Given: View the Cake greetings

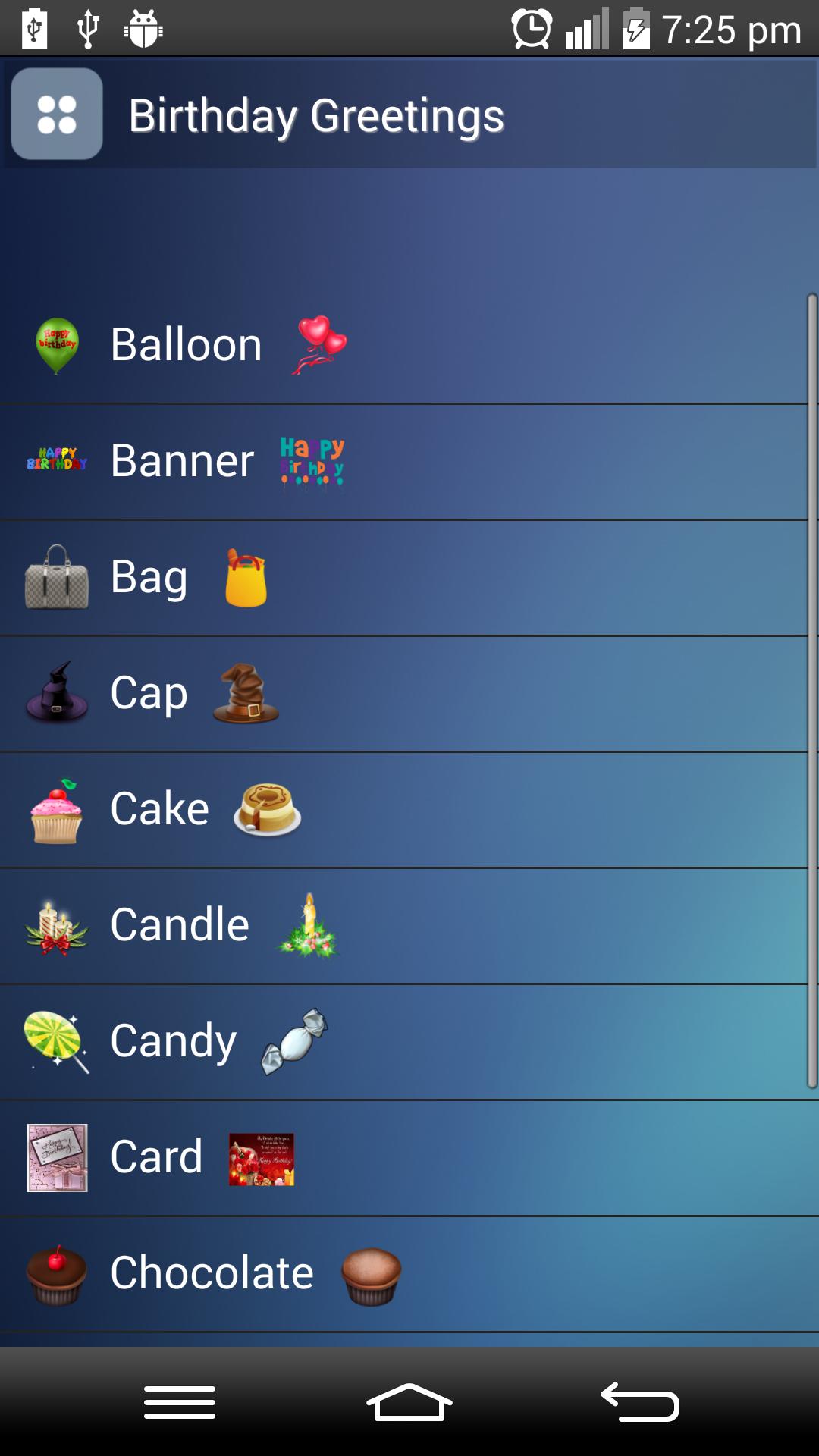Looking at the screenshot, I should (x=160, y=808).
